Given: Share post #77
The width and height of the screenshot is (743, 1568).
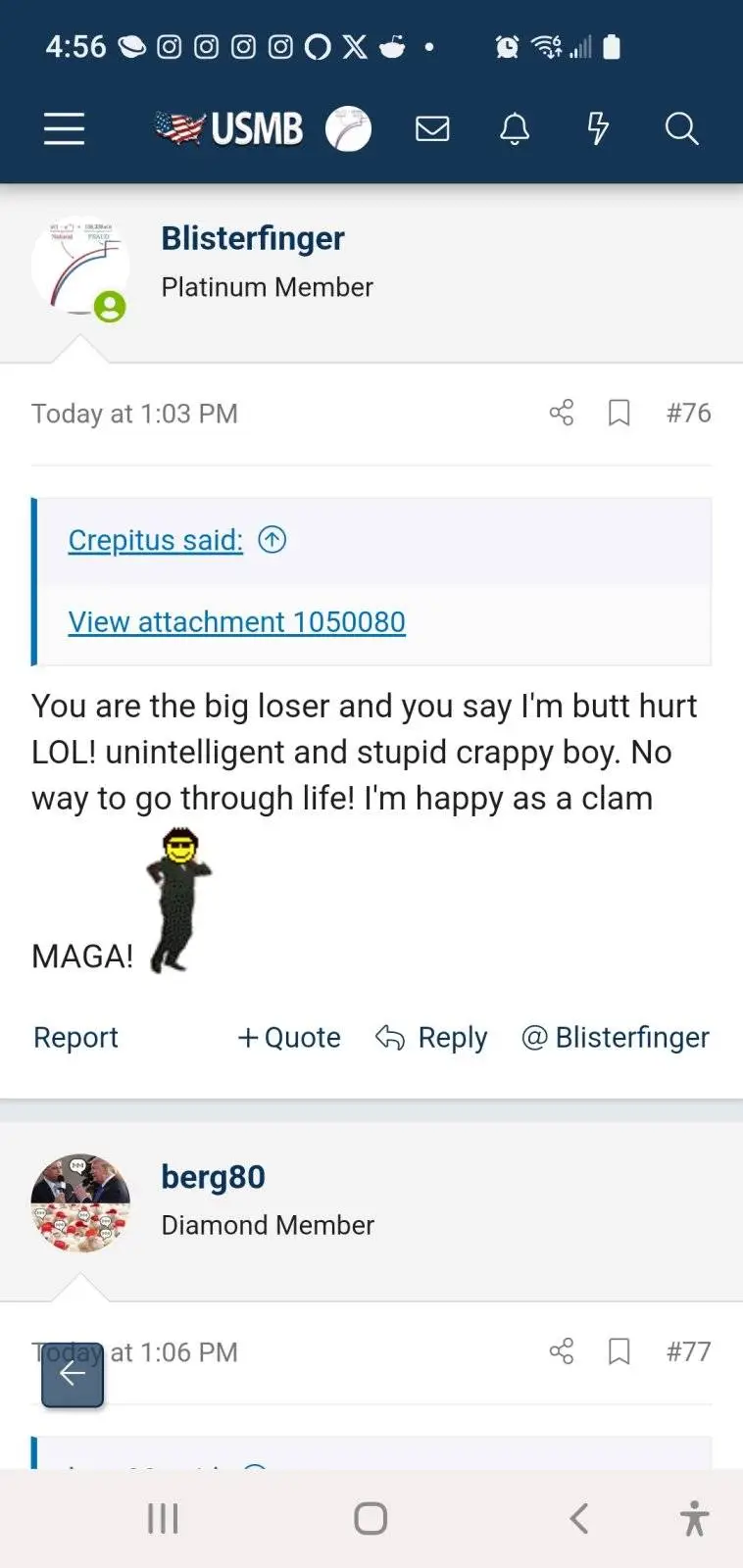Looking at the screenshot, I should pyautogui.click(x=562, y=1351).
